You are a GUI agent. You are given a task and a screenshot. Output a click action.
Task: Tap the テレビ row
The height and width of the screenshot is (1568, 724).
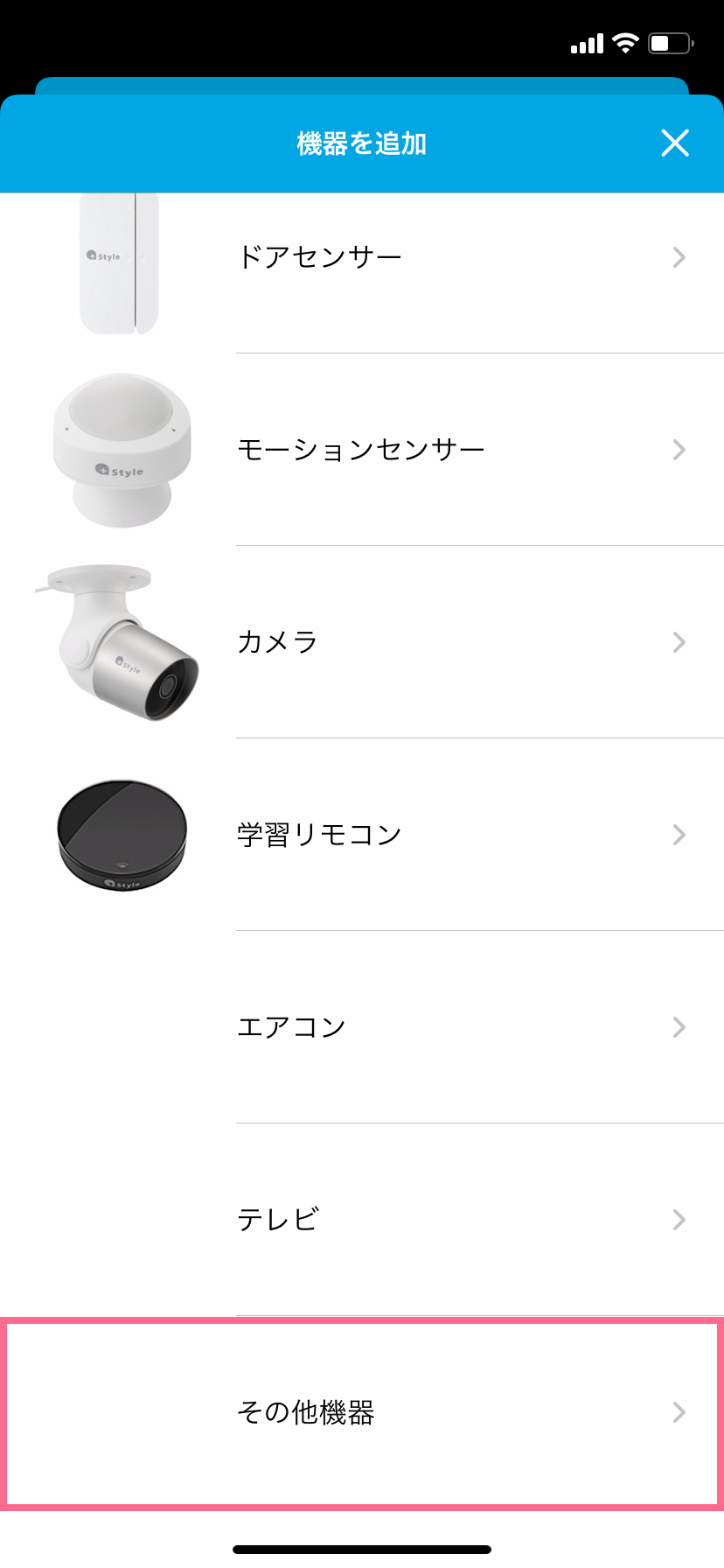pyautogui.click(x=362, y=1220)
